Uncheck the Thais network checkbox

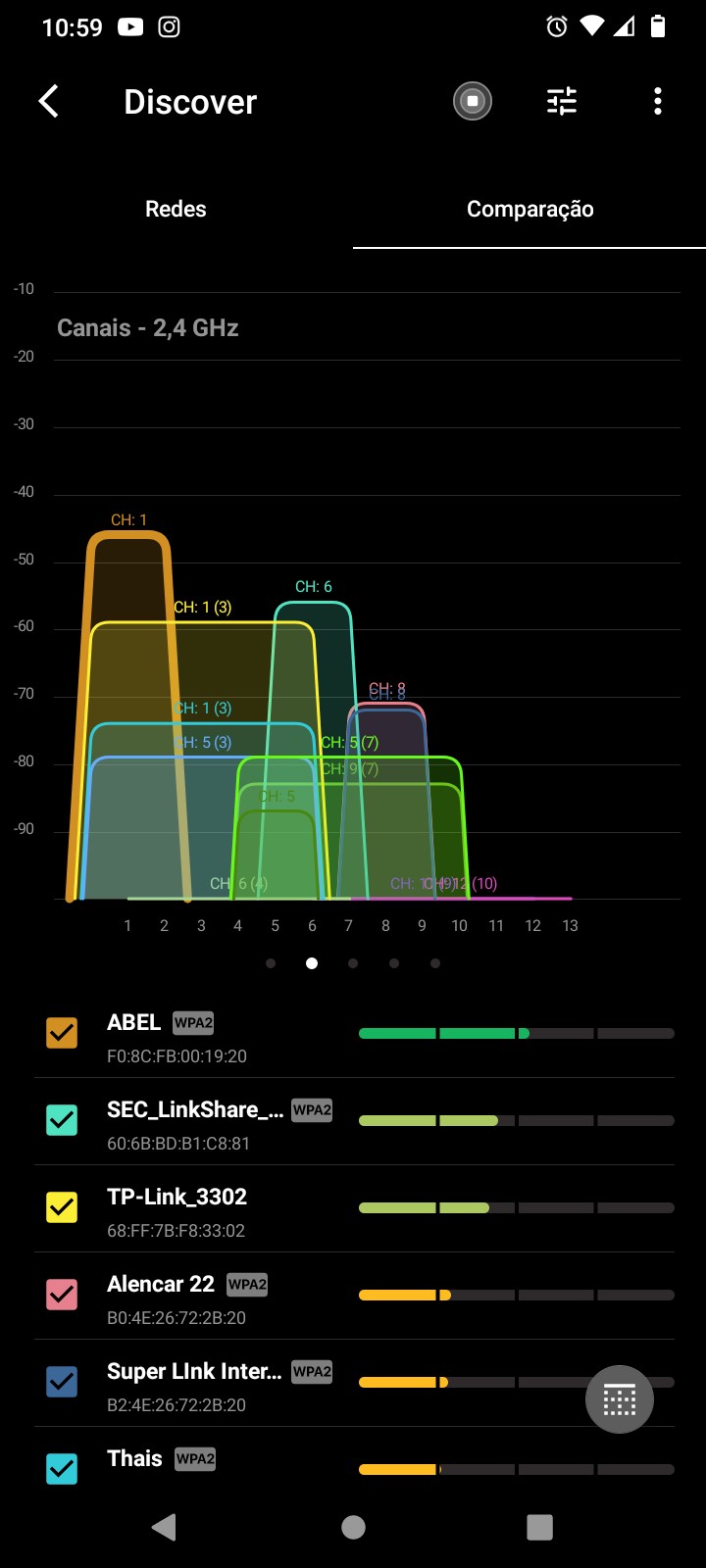click(x=62, y=1468)
